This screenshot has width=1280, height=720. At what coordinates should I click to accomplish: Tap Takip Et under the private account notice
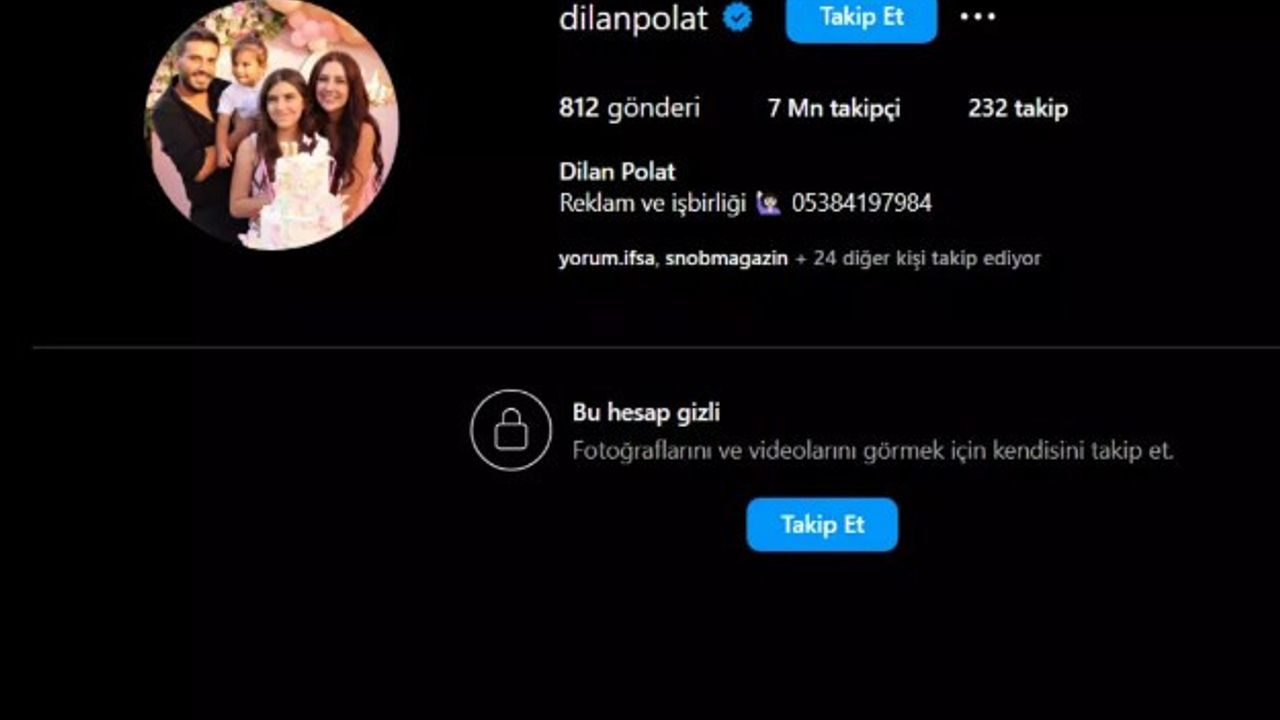(821, 524)
